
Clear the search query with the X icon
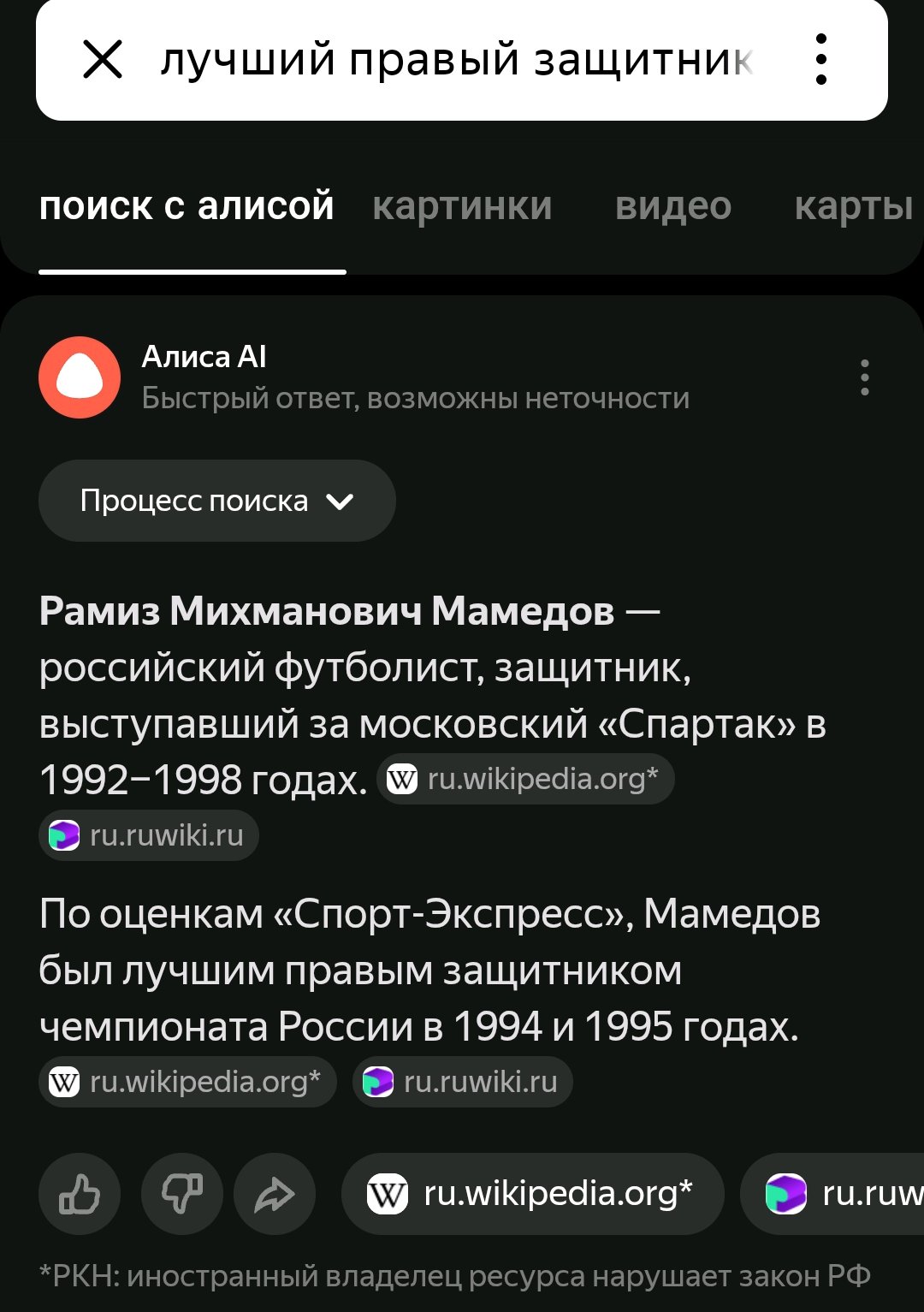tap(103, 60)
